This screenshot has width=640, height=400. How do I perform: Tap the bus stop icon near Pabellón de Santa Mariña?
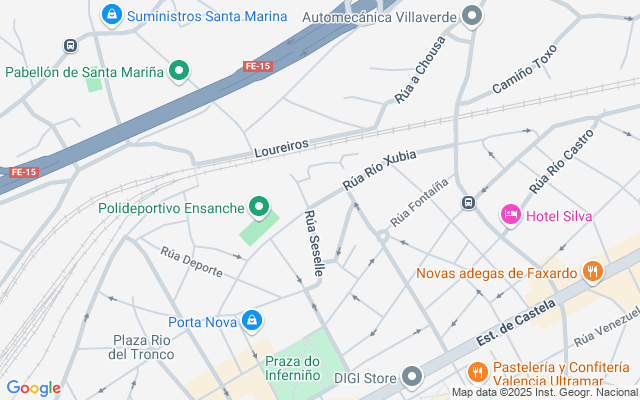click(x=70, y=45)
